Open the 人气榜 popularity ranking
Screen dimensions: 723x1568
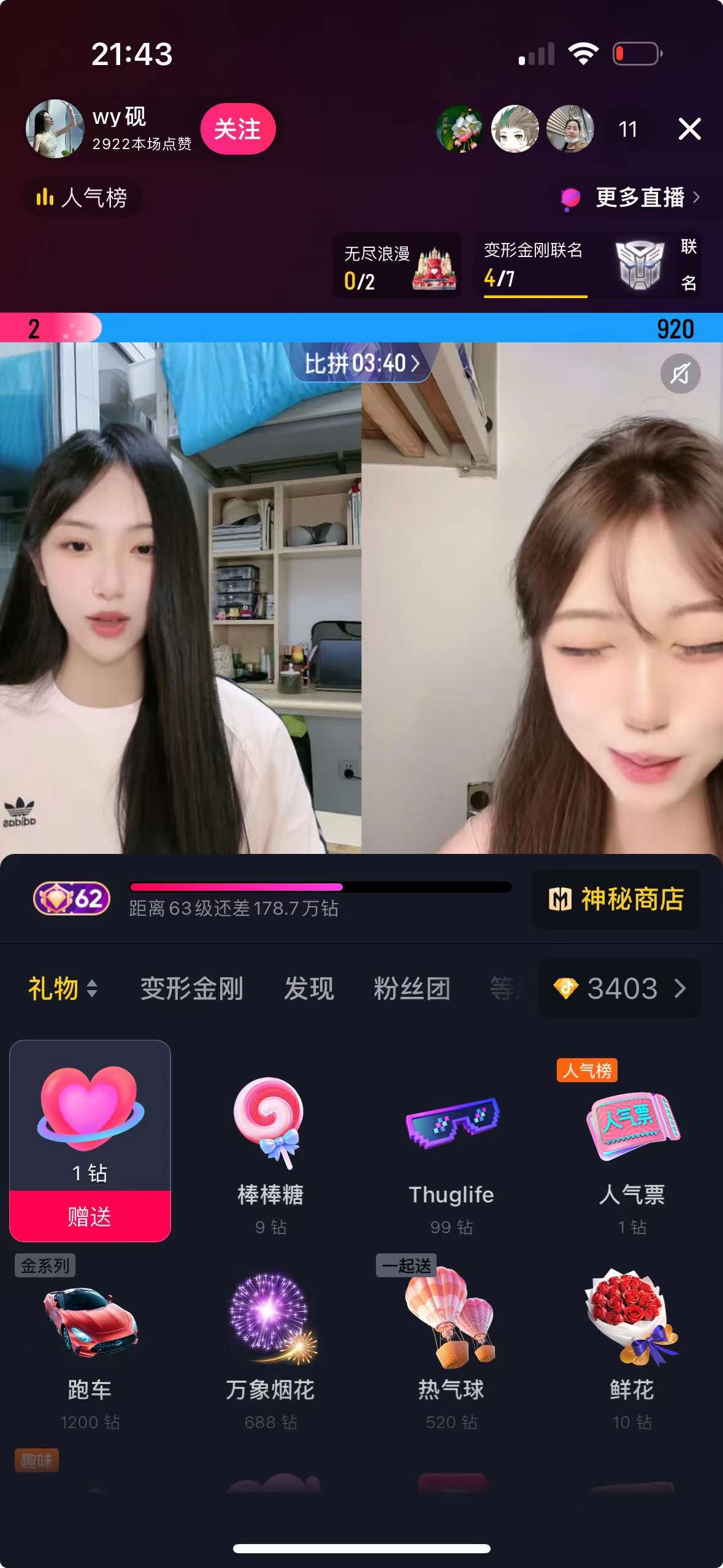[82, 198]
